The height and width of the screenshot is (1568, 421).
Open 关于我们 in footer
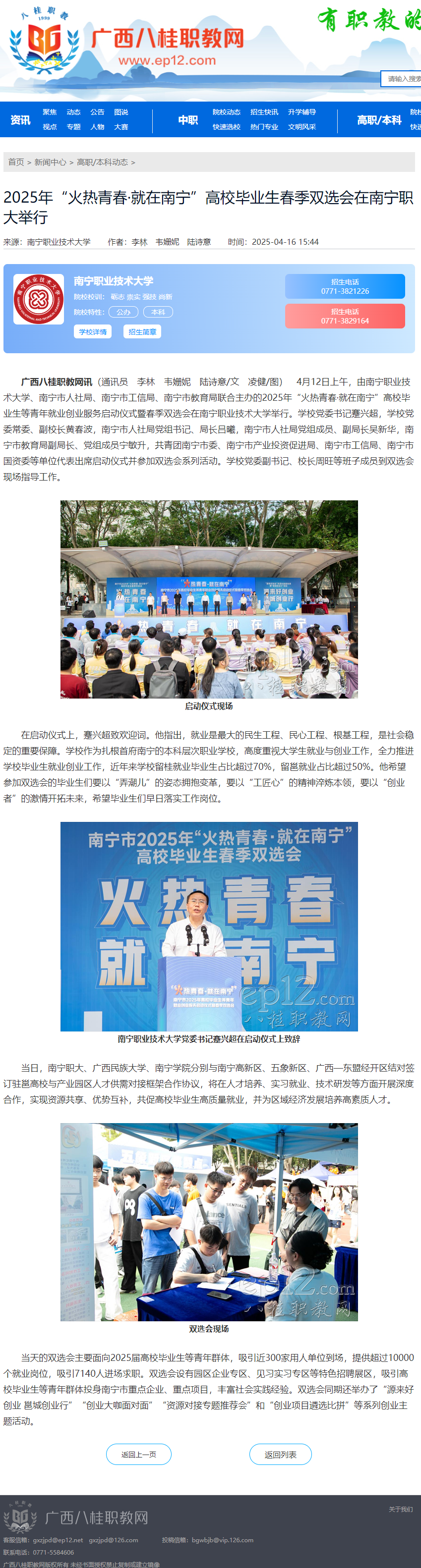pos(400,1509)
